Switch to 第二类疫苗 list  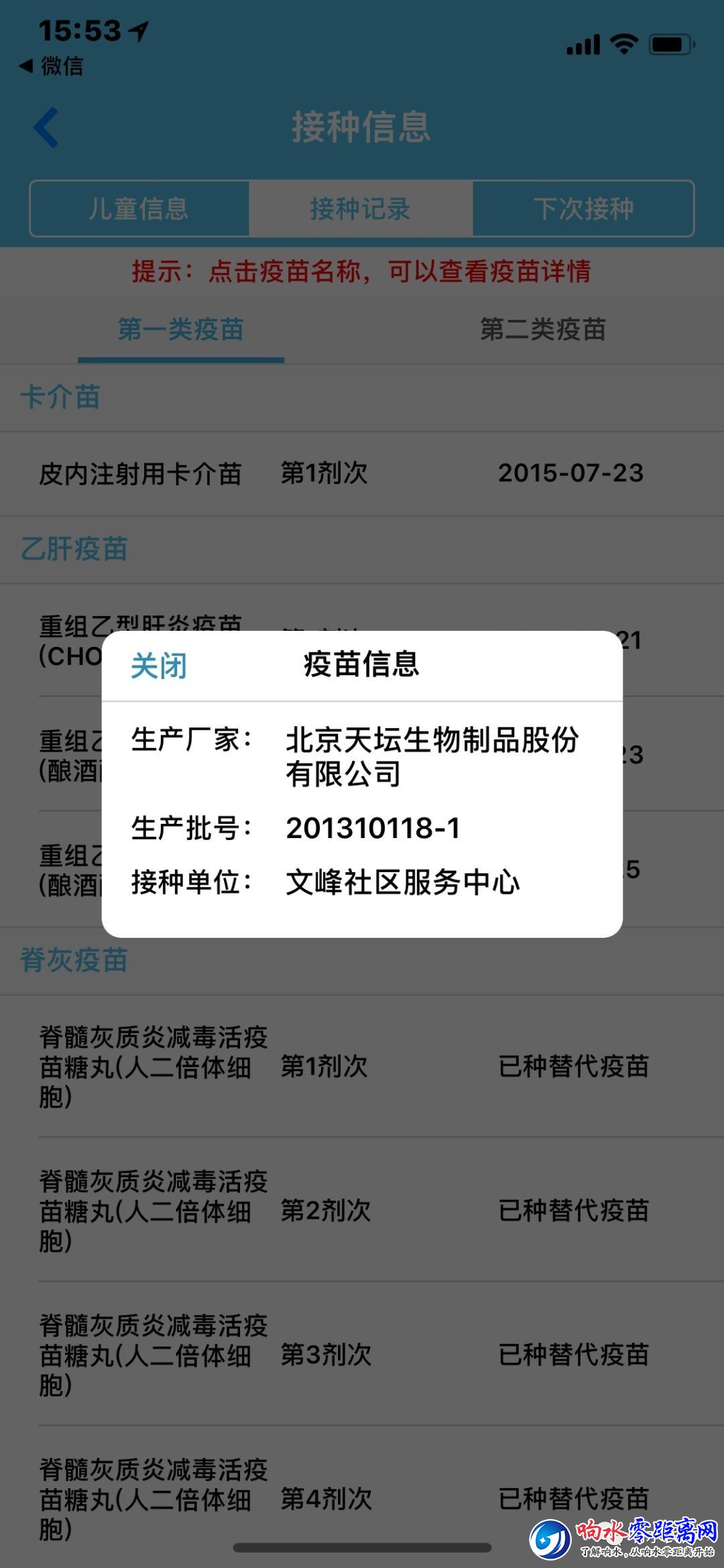tap(543, 330)
